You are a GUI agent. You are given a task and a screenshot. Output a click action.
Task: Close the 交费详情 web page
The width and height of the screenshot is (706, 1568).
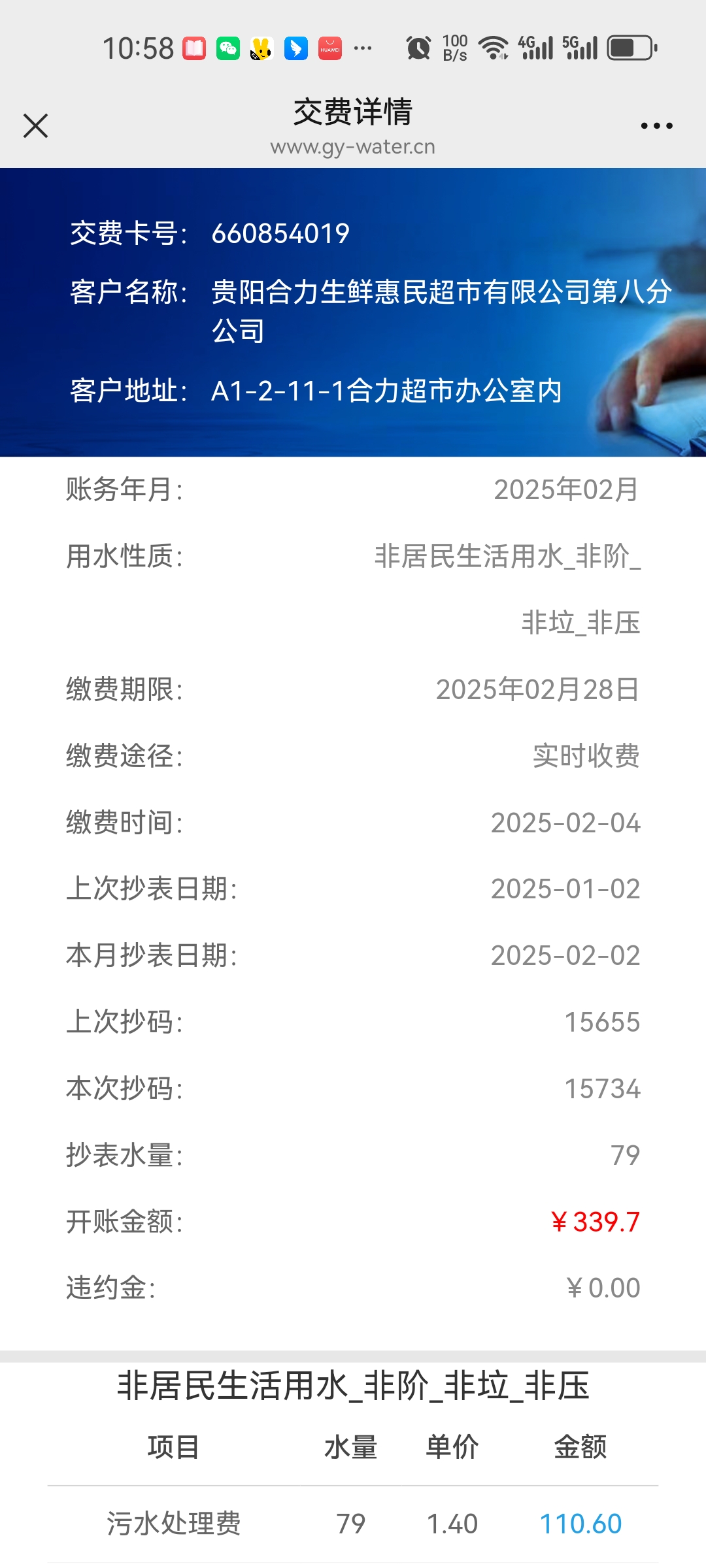pos(35,125)
